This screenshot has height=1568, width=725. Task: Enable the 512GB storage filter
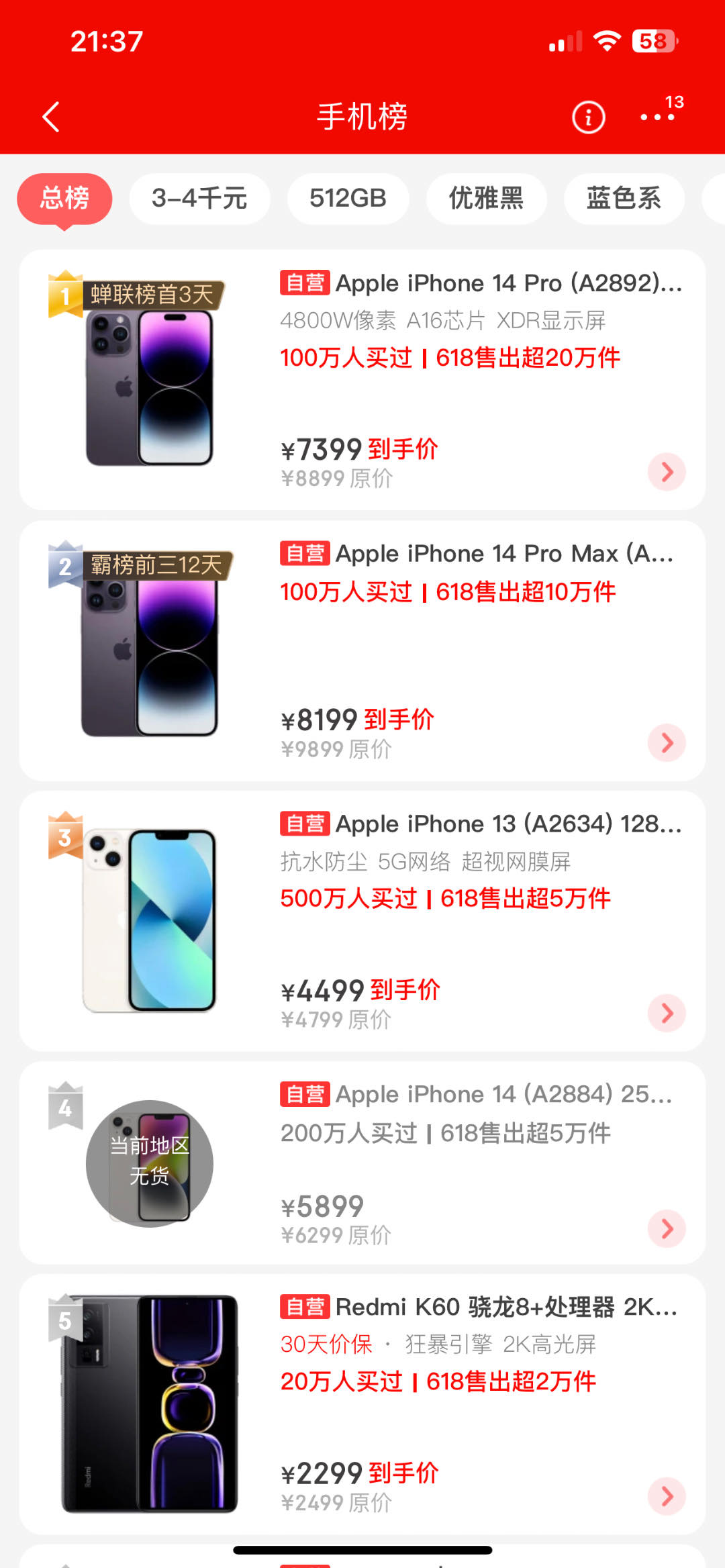pyautogui.click(x=348, y=199)
